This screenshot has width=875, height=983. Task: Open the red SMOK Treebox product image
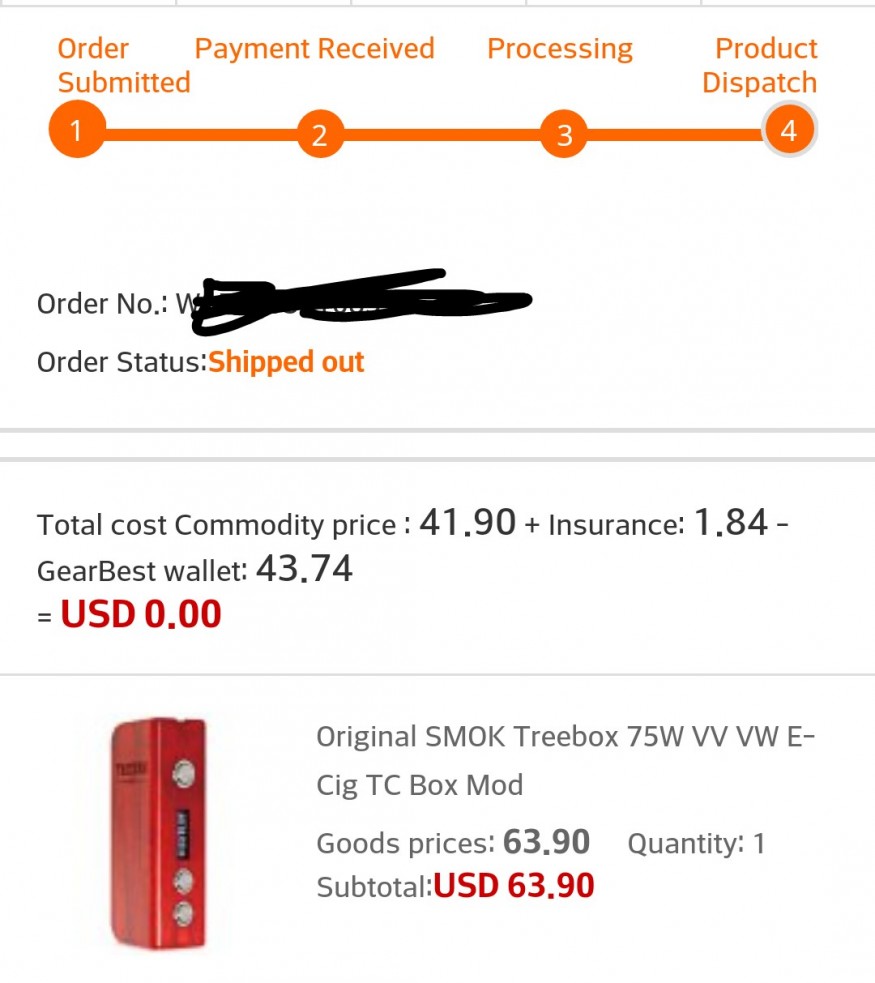pos(157,833)
